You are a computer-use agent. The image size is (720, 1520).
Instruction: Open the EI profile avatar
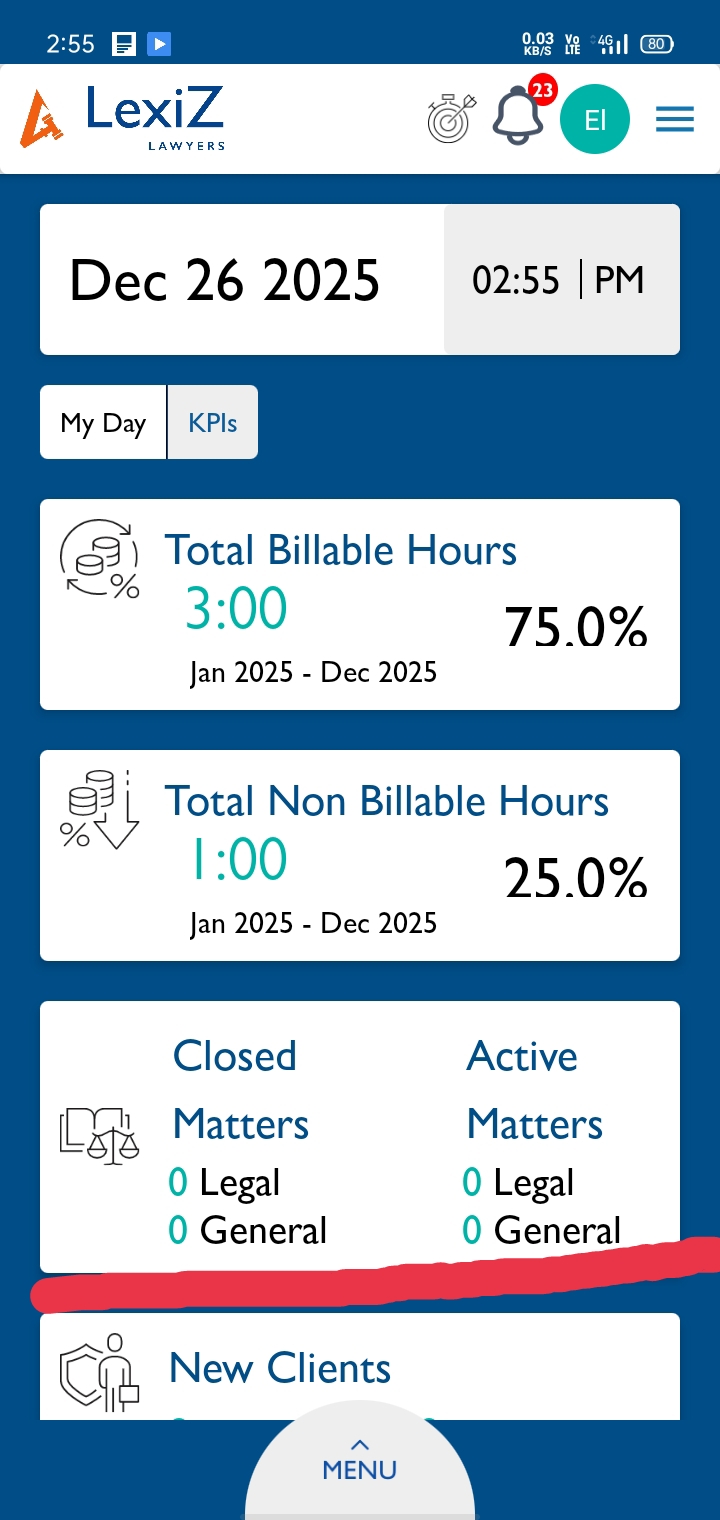pos(595,120)
